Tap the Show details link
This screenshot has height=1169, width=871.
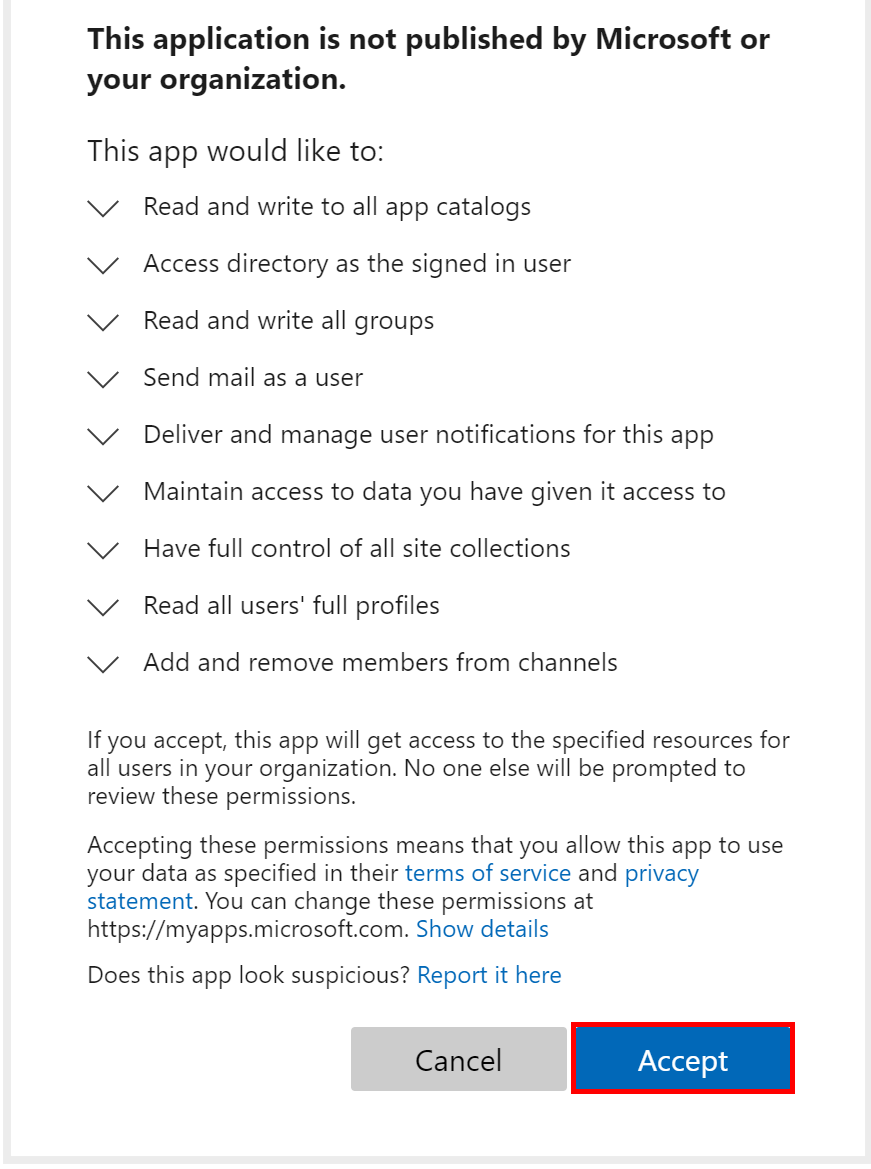pos(482,929)
